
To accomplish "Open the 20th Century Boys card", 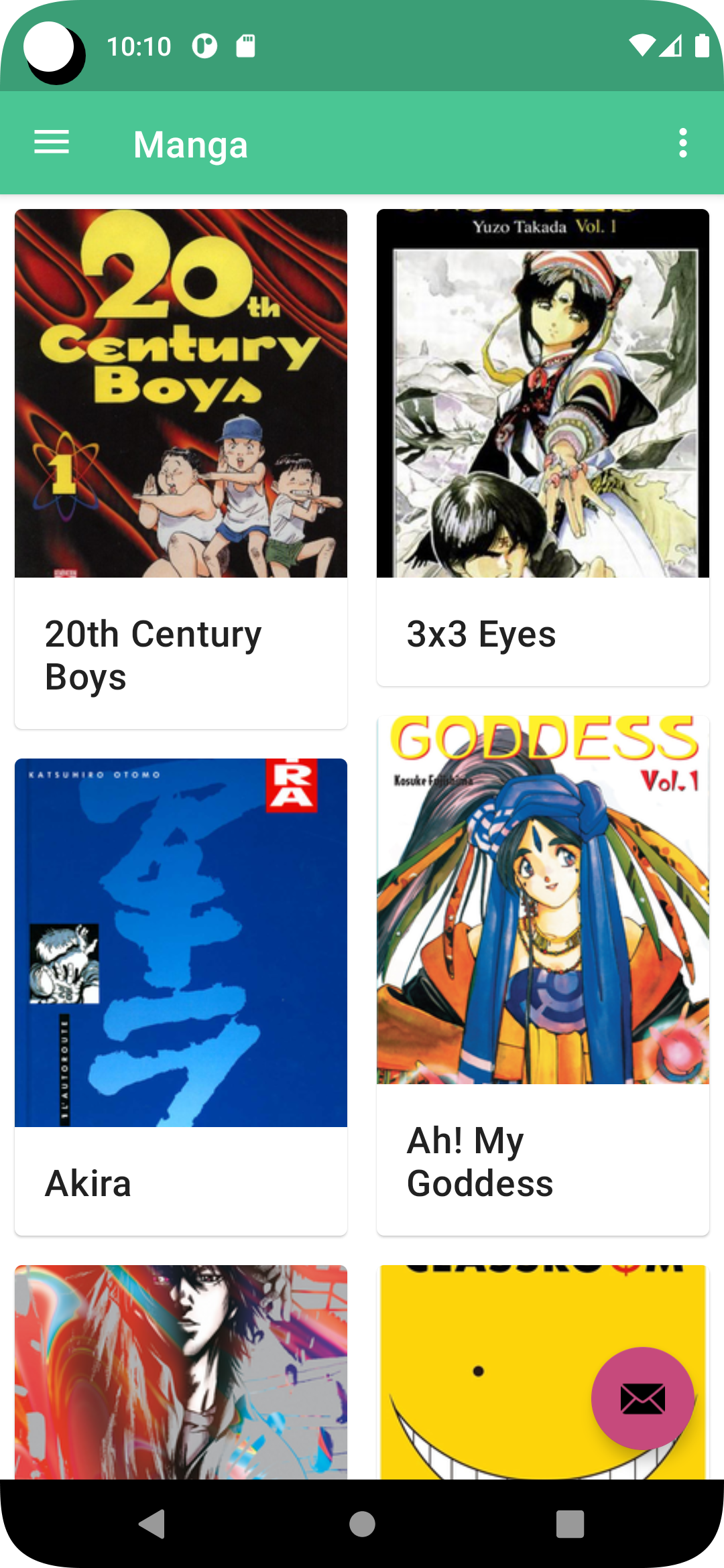I will (x=181, y=468).
